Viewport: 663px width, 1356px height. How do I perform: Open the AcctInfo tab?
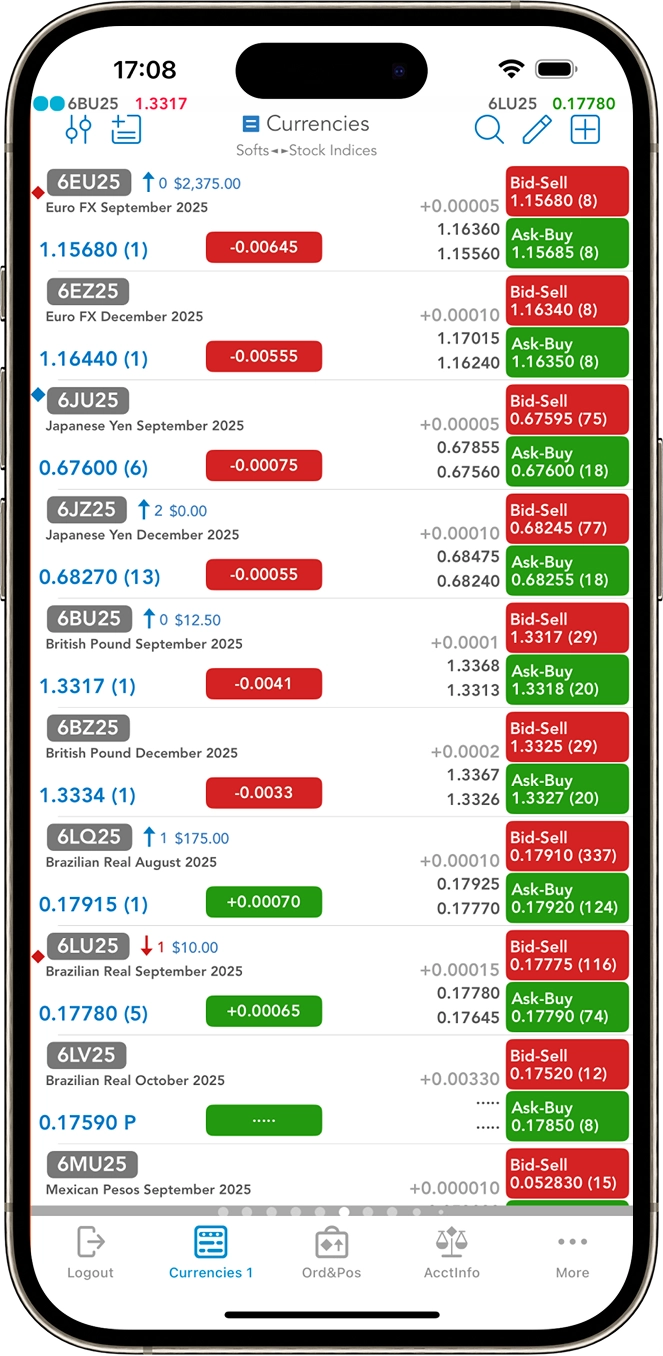pos(452,1253)
